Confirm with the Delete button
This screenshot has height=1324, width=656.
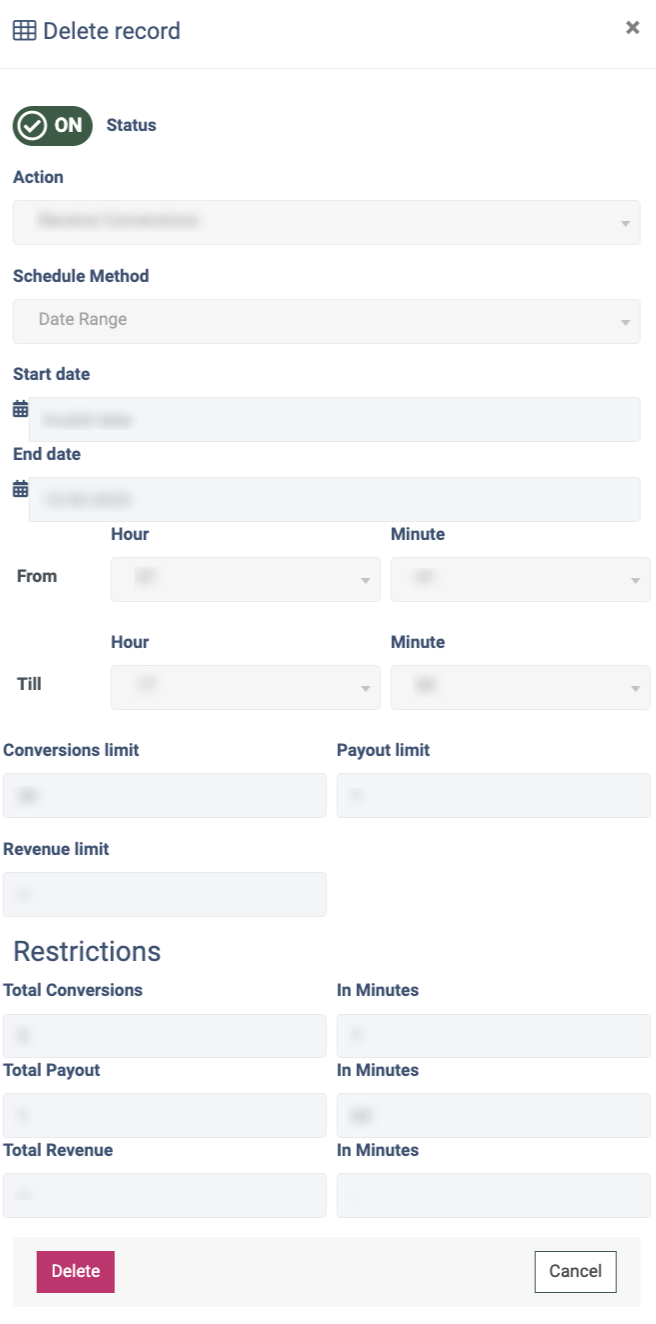click(x=76, y=1272)
